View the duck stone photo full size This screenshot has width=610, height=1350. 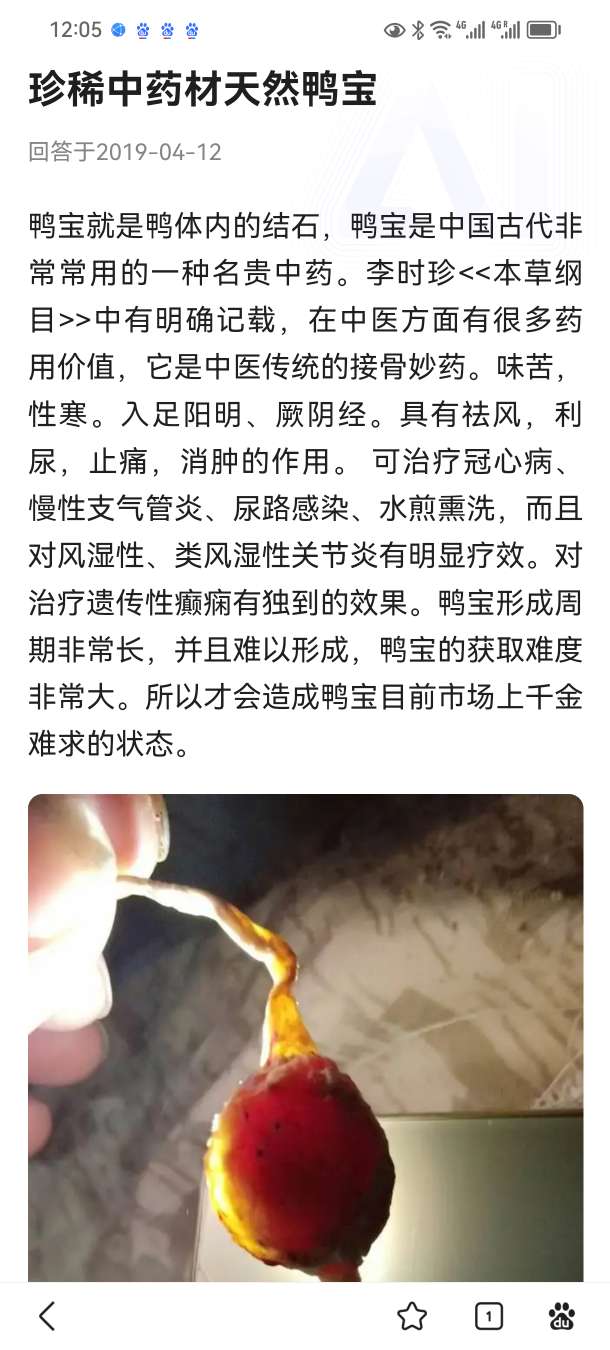305,1040
